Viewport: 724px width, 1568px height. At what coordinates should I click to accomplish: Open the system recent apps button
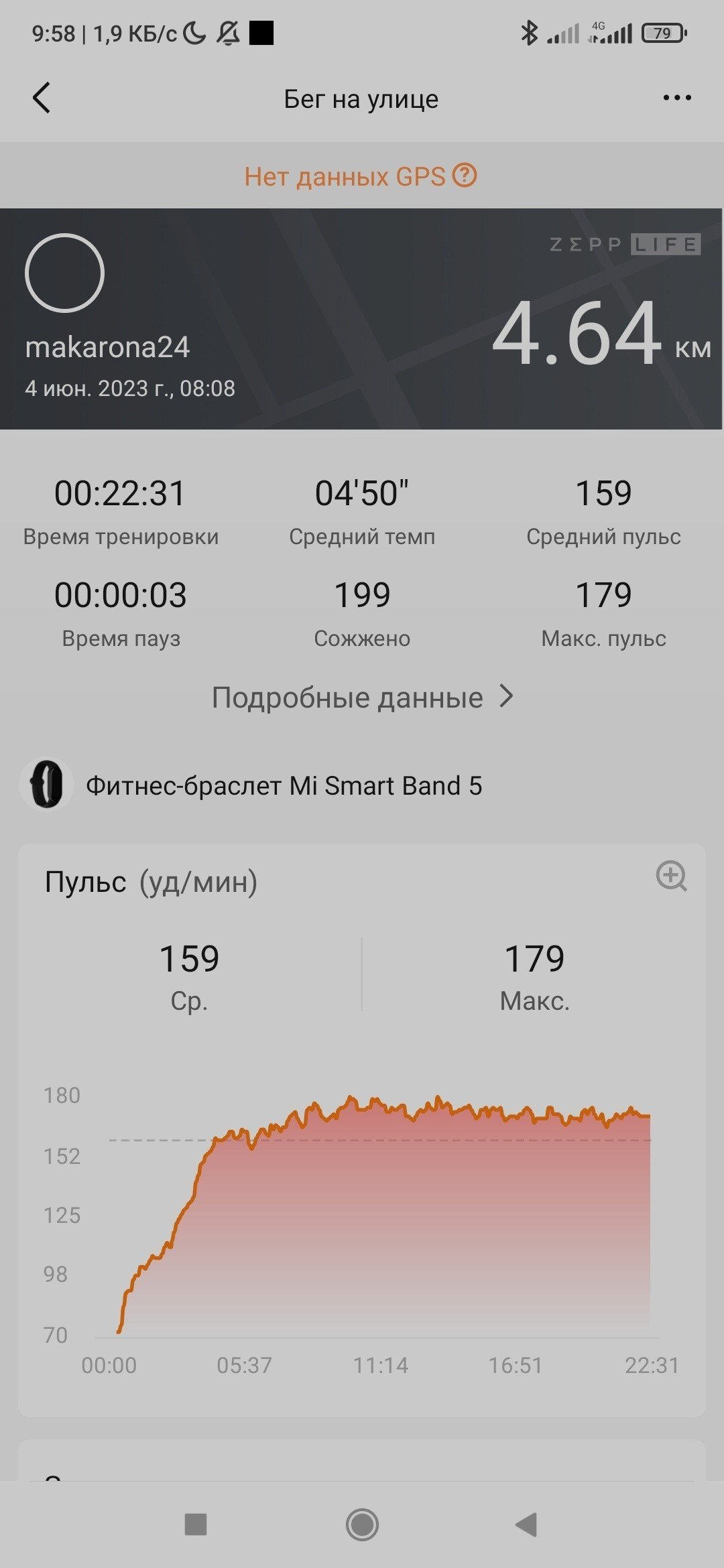[x=196, y=1524]
